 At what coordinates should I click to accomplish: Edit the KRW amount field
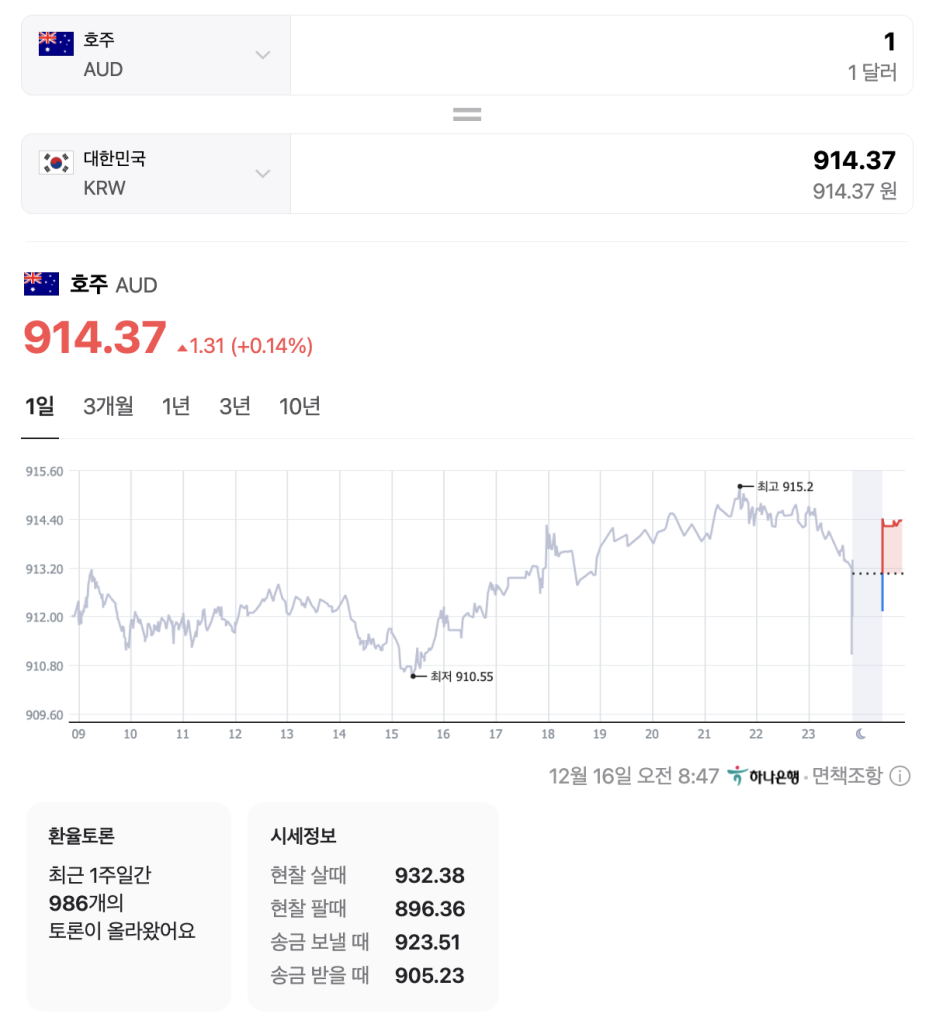[x=601, y=174]
